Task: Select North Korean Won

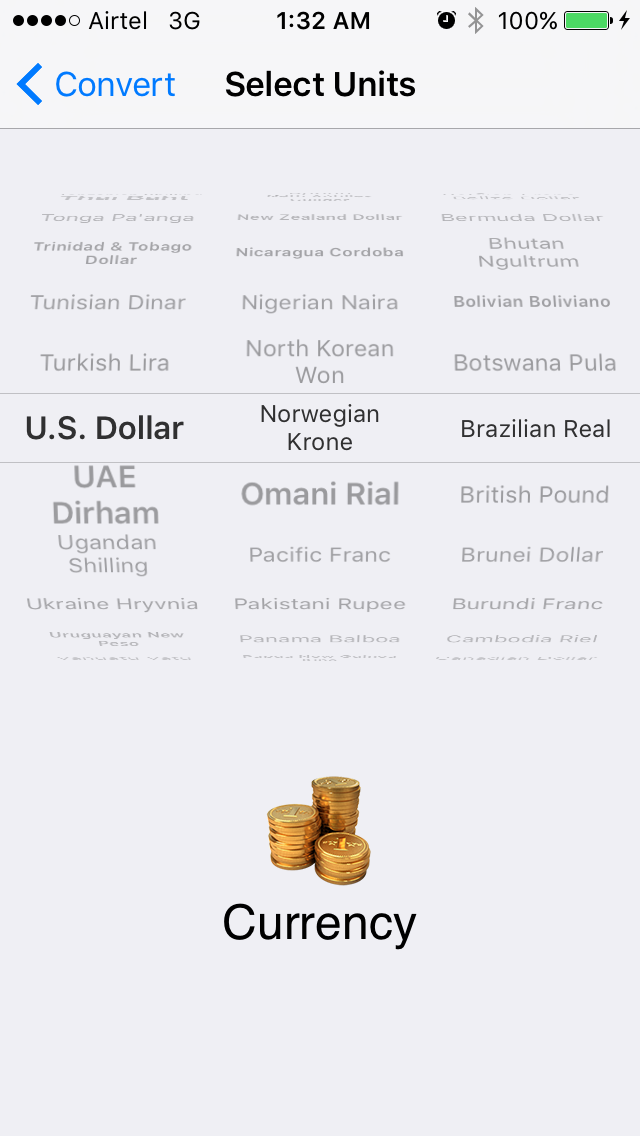Action: click(320, 361)
